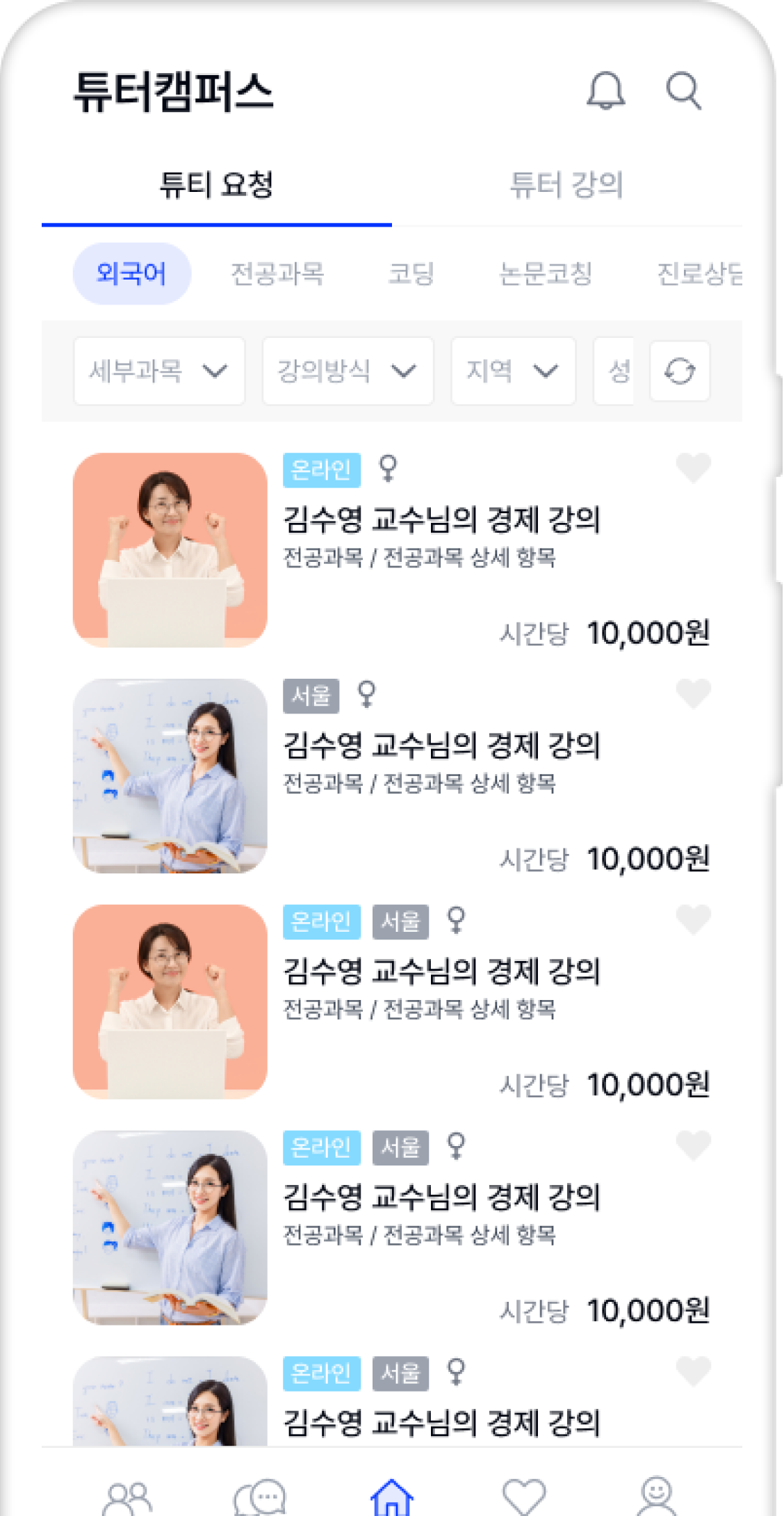Open the profile smiley tab in bottom navigation

656,1495
